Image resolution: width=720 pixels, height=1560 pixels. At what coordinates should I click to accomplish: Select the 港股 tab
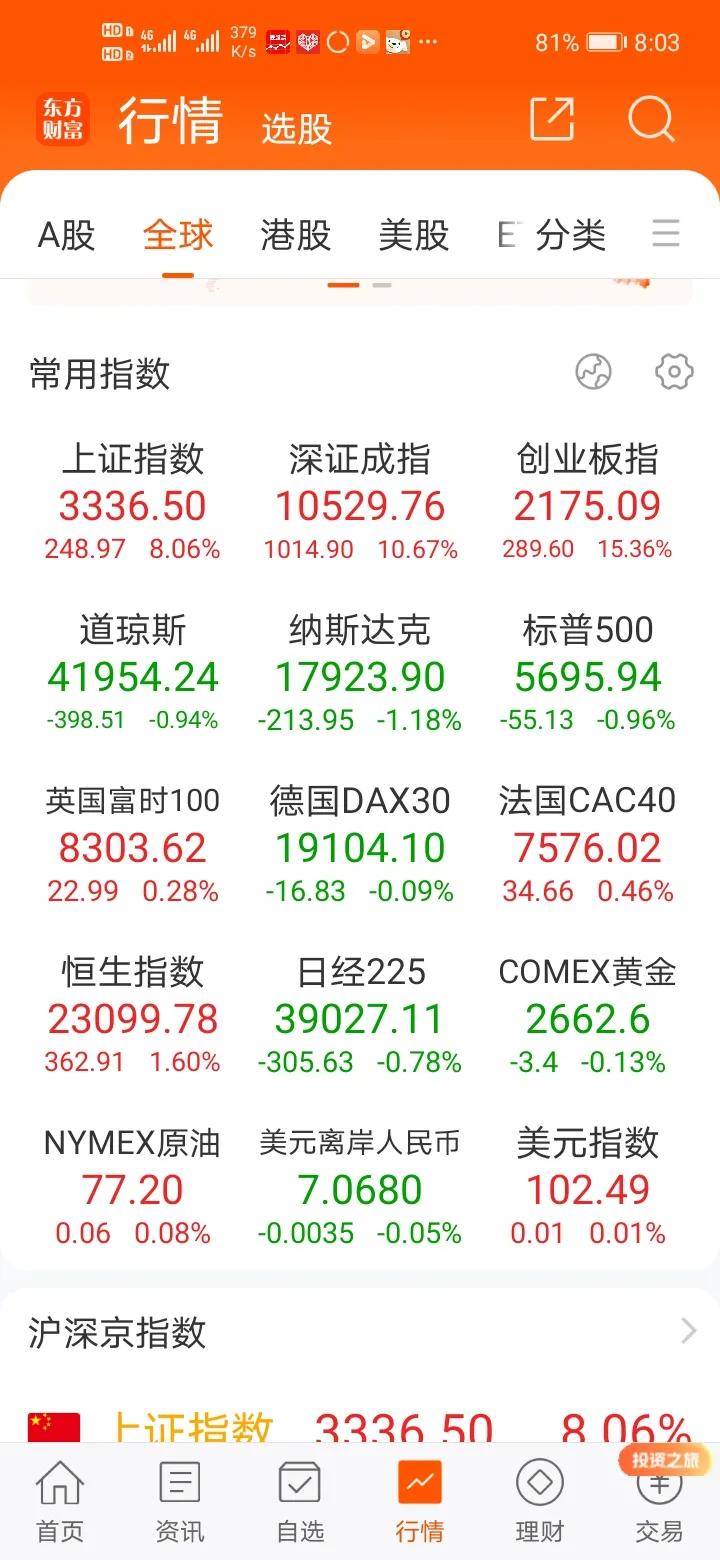(x=295, y=235)
